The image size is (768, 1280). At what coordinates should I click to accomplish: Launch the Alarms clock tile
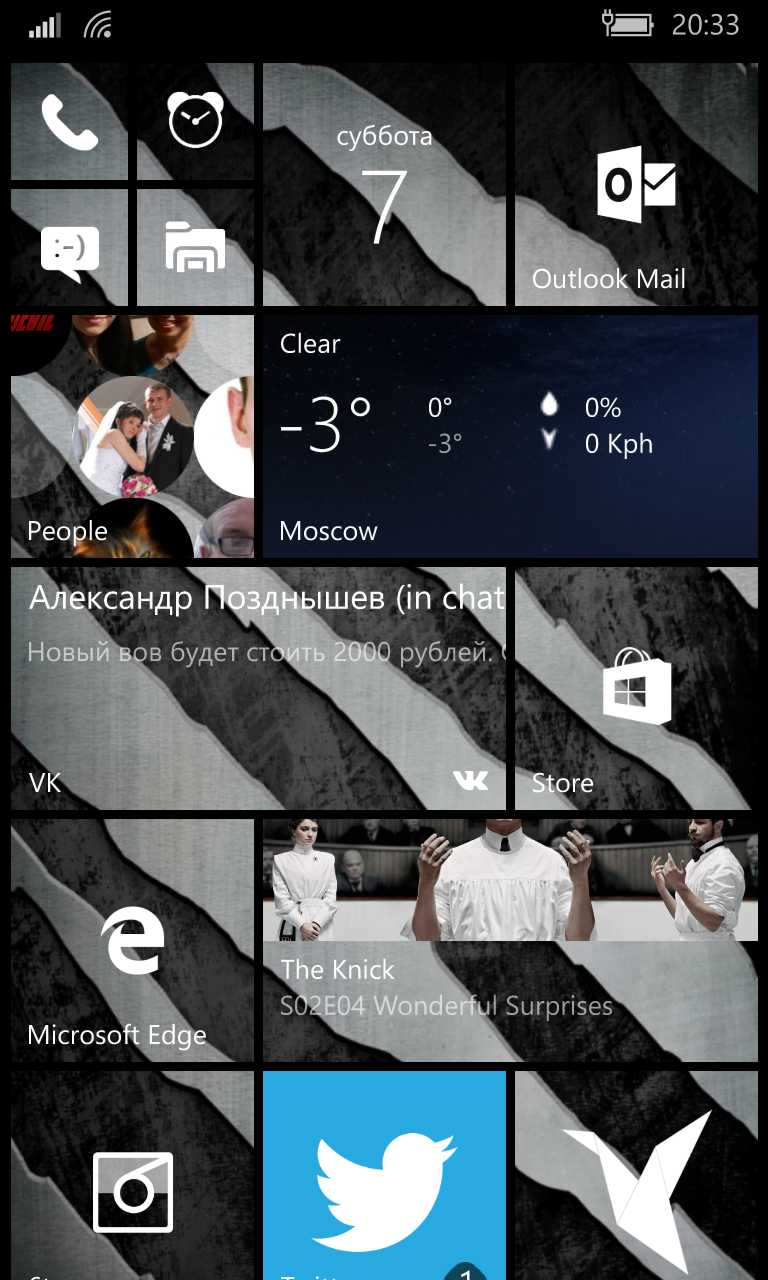195,122
